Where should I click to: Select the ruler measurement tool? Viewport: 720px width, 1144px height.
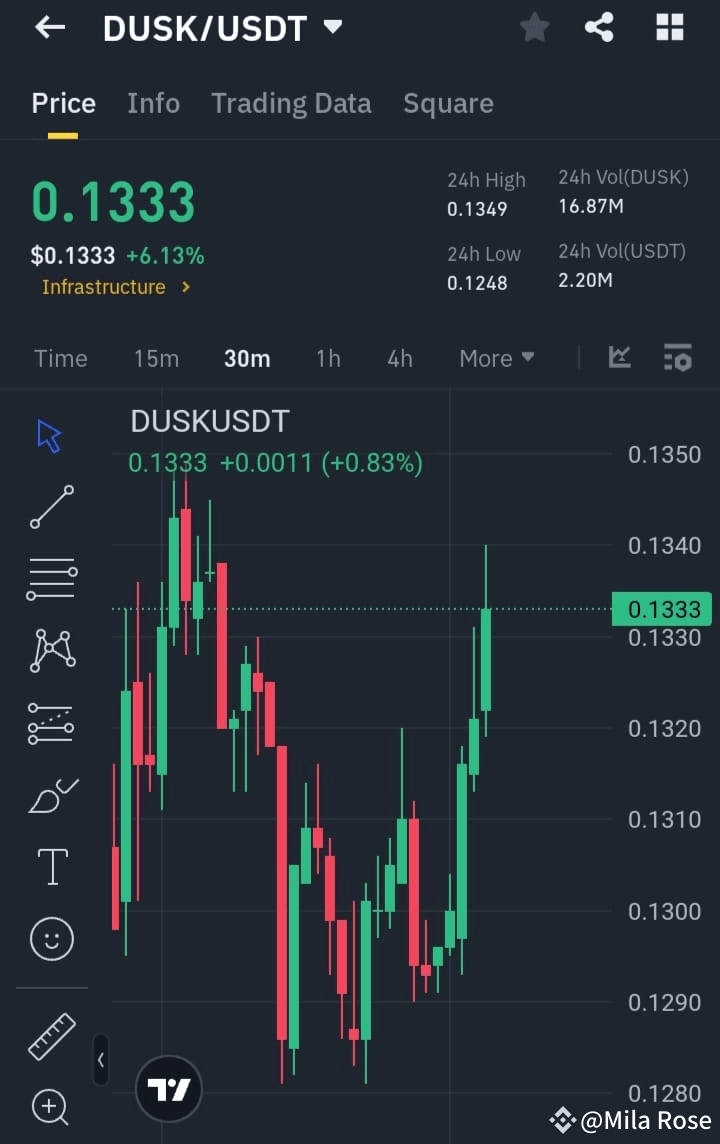(x=51, y=1036)
